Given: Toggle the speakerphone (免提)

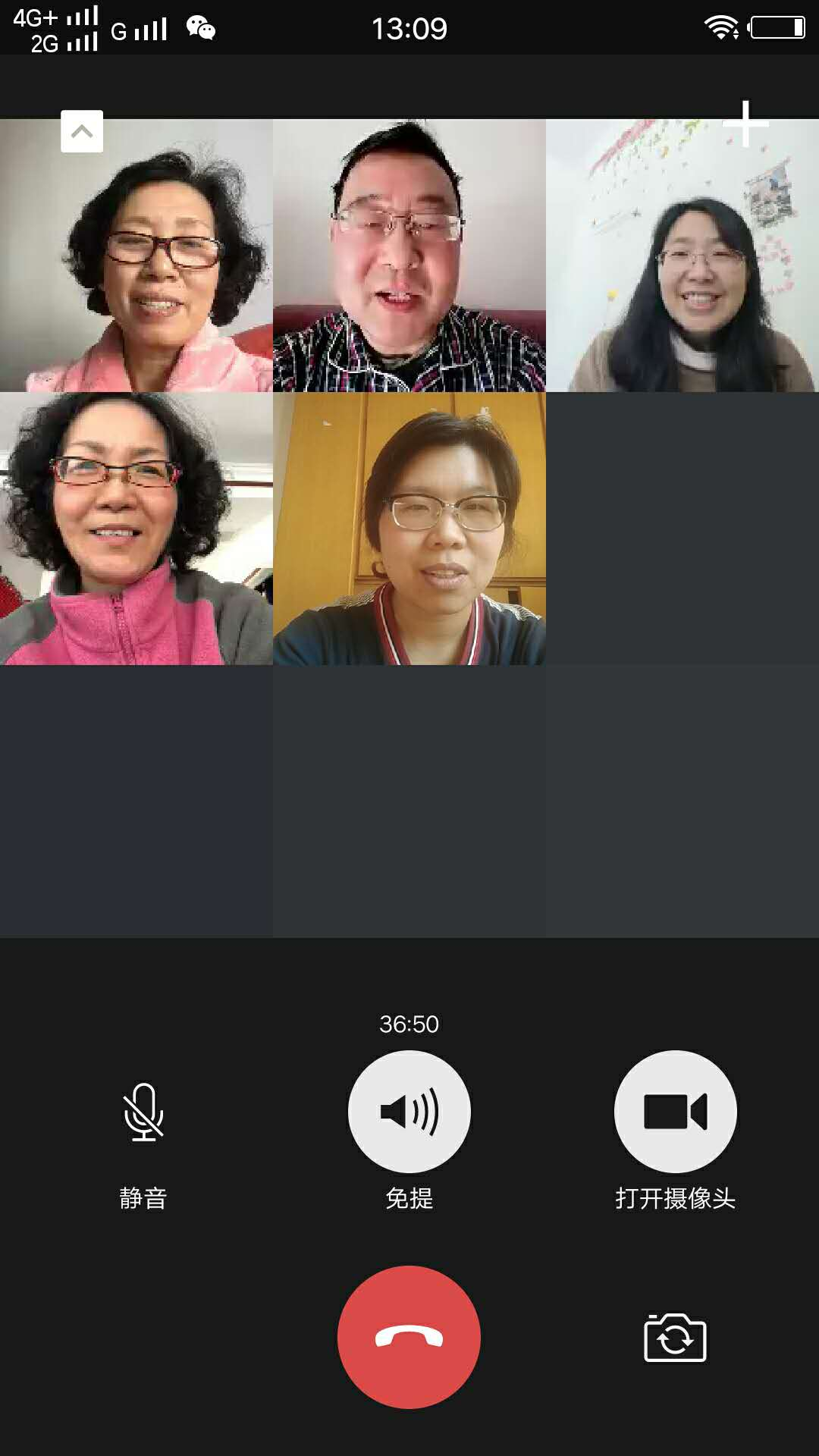Looking at the screenshot, I should coord(409,1112).
